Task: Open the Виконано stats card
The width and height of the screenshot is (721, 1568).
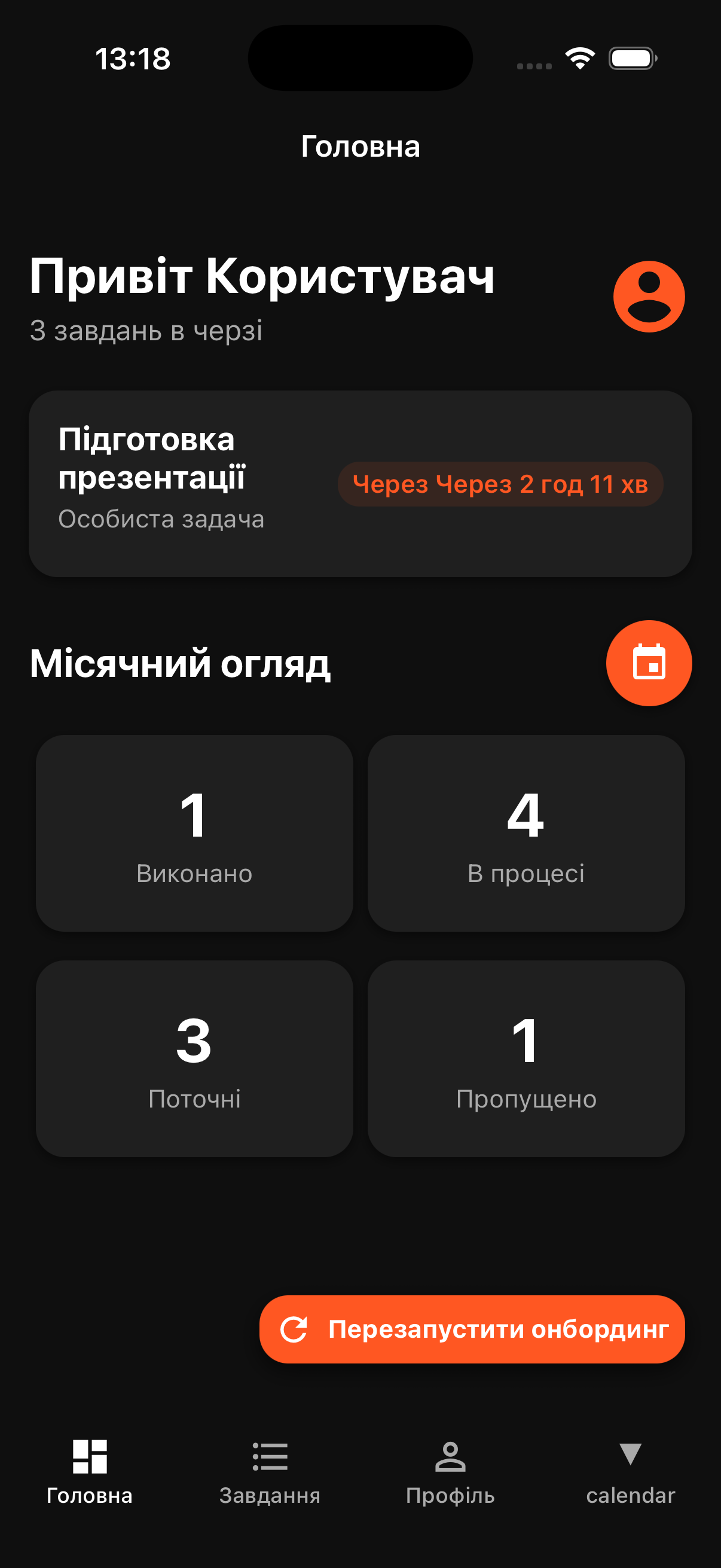Action: coord(194,832)
